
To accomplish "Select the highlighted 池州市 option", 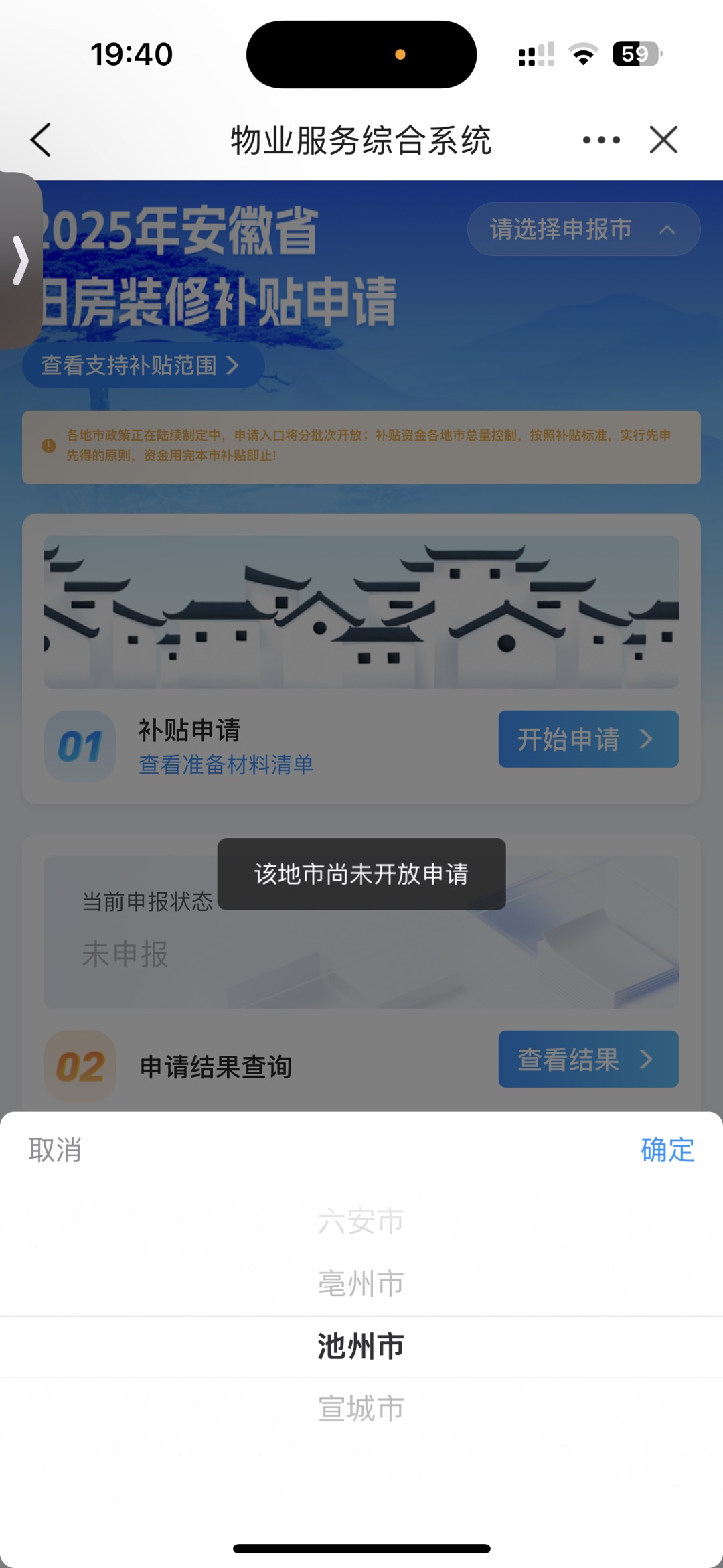I will 361,1346.
